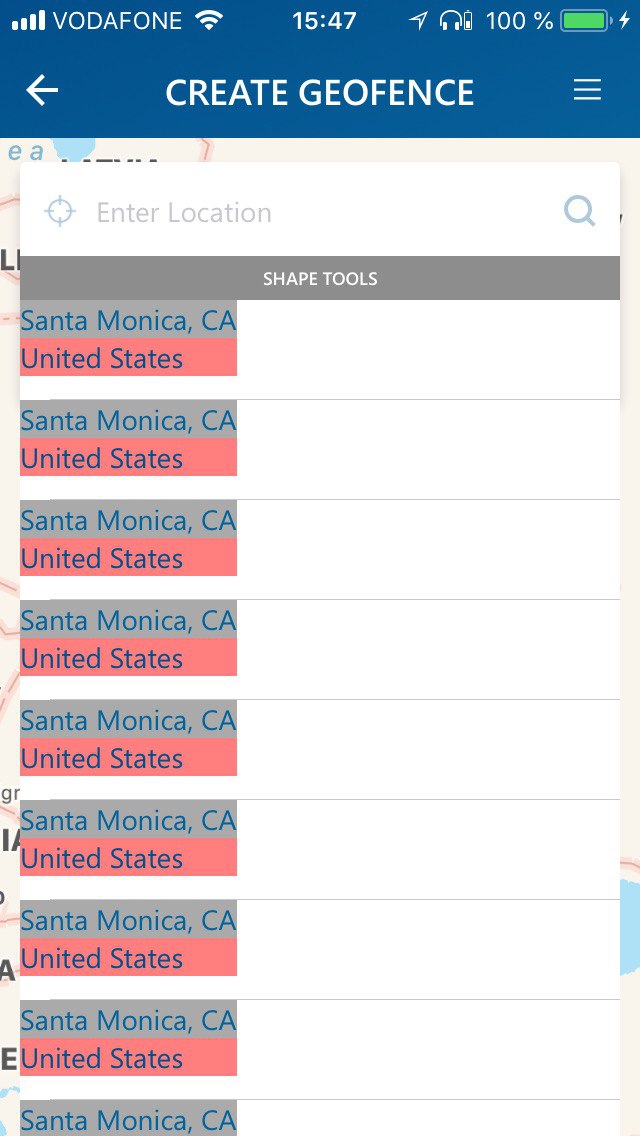This screenshot has width=640, height=1136.
Task: Go back with the arrow
Action: (42, 91)
